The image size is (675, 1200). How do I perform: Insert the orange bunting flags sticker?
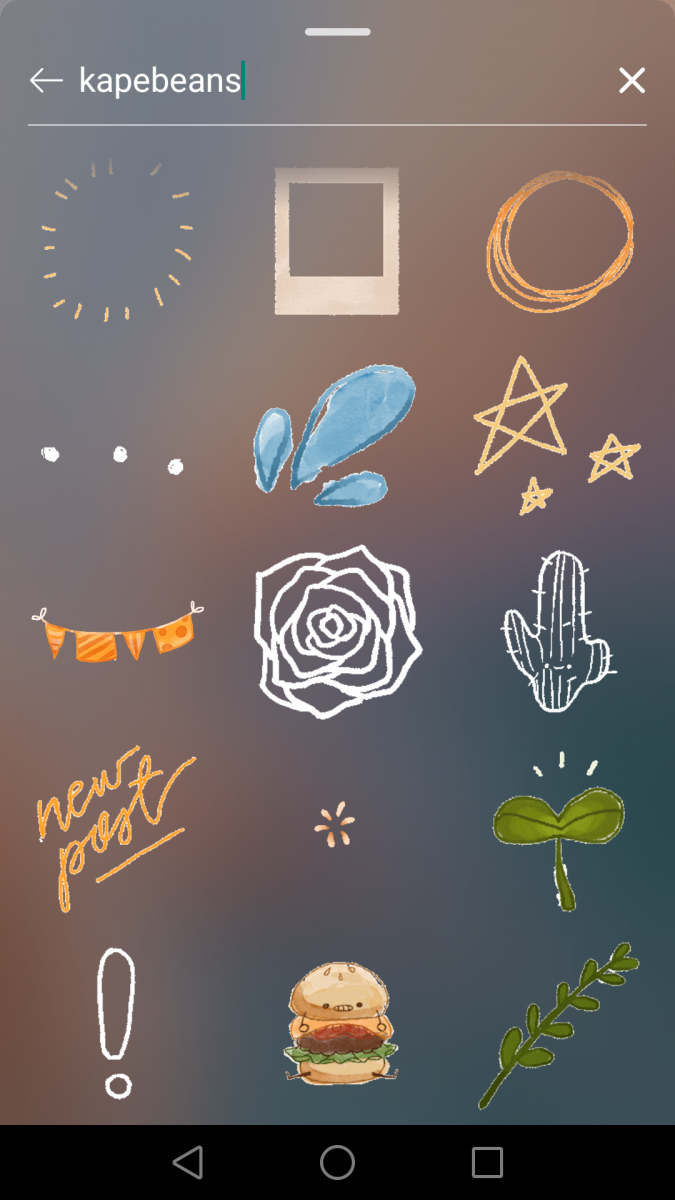coord(117,632)
